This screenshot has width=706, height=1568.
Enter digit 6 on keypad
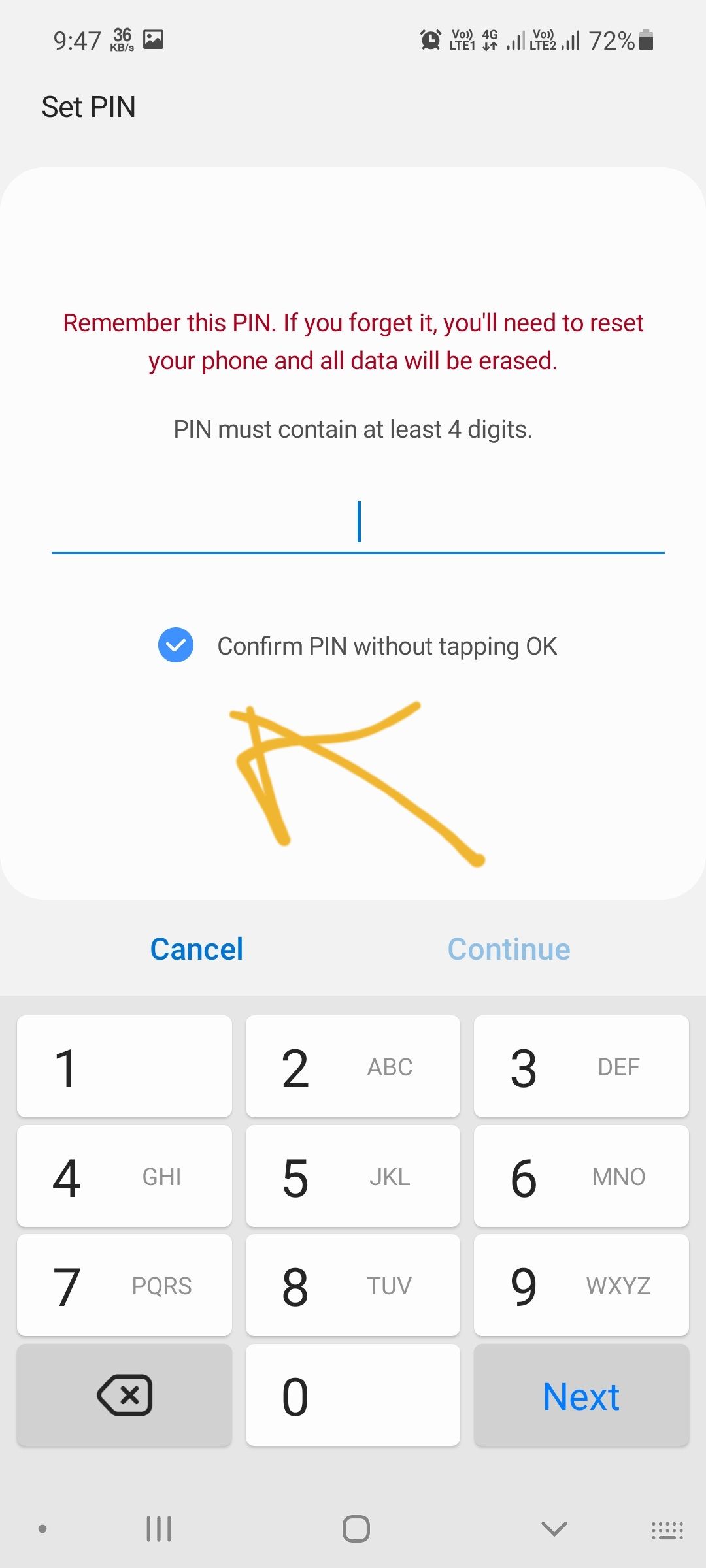point(581,1176)
